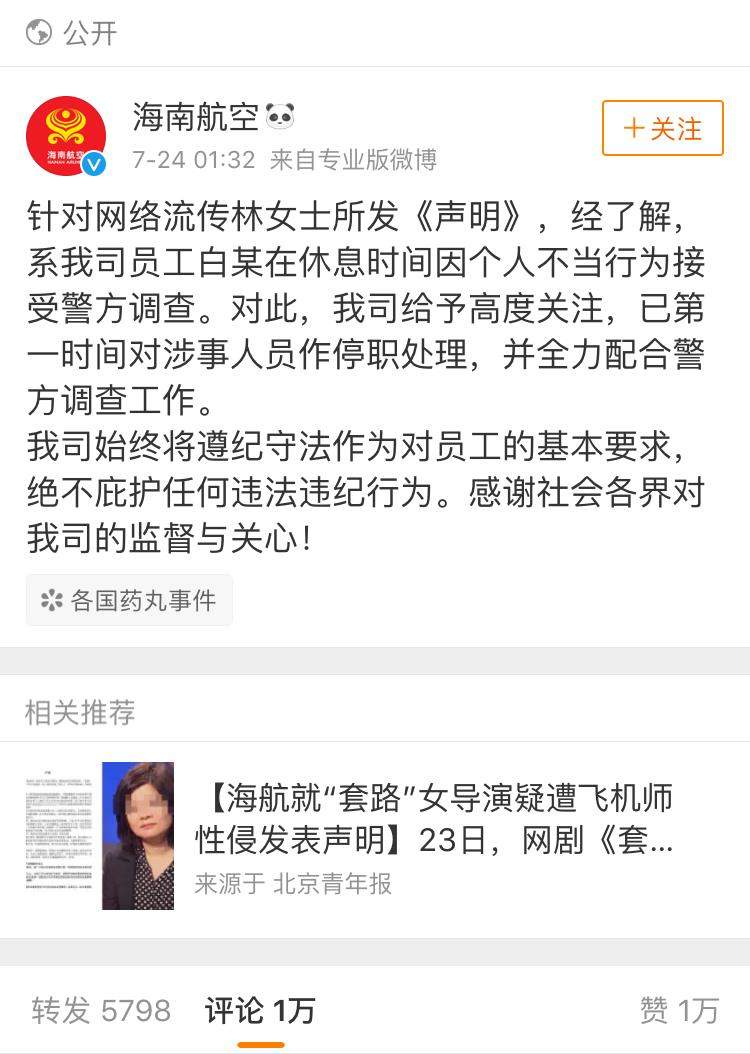Open the 各国药丸事件 topic chip
Viewport: 750px width, 1054px height.
pos(129,600)
